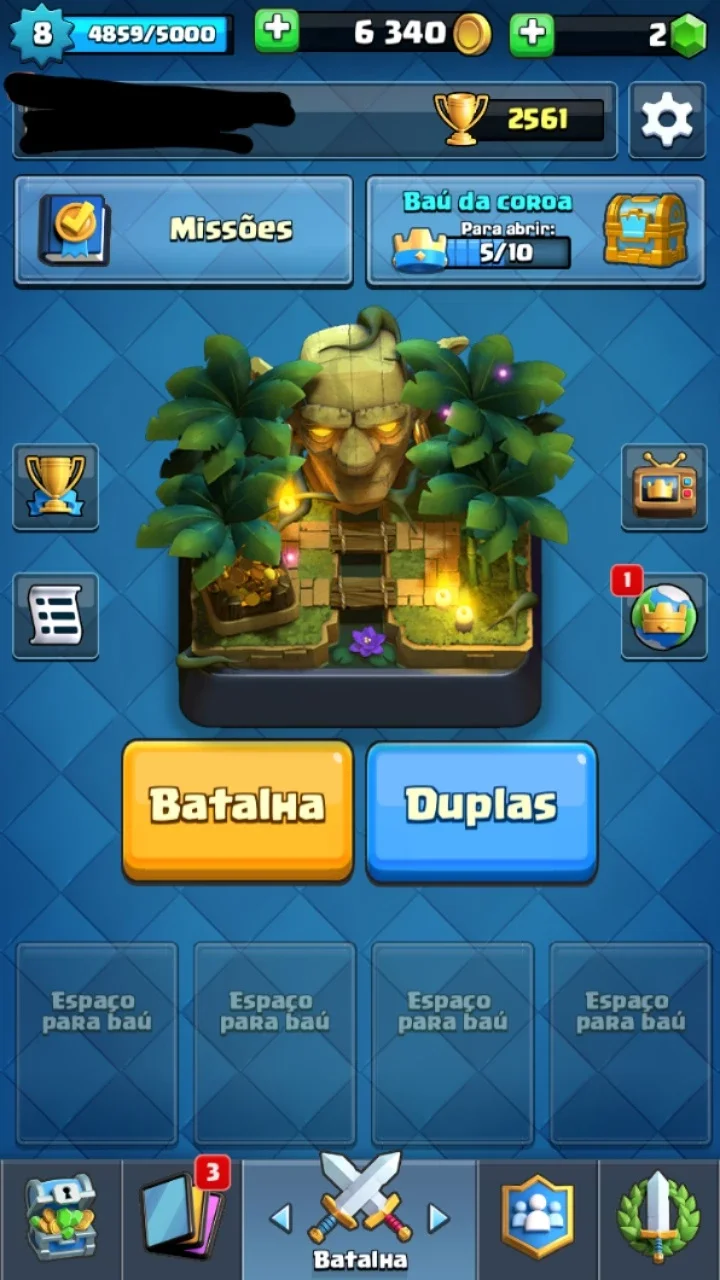Image resolution: width=720 pixels, height=1280 pixels.
Task: Open the TV Royale icon
Action: tap(664, 486)
